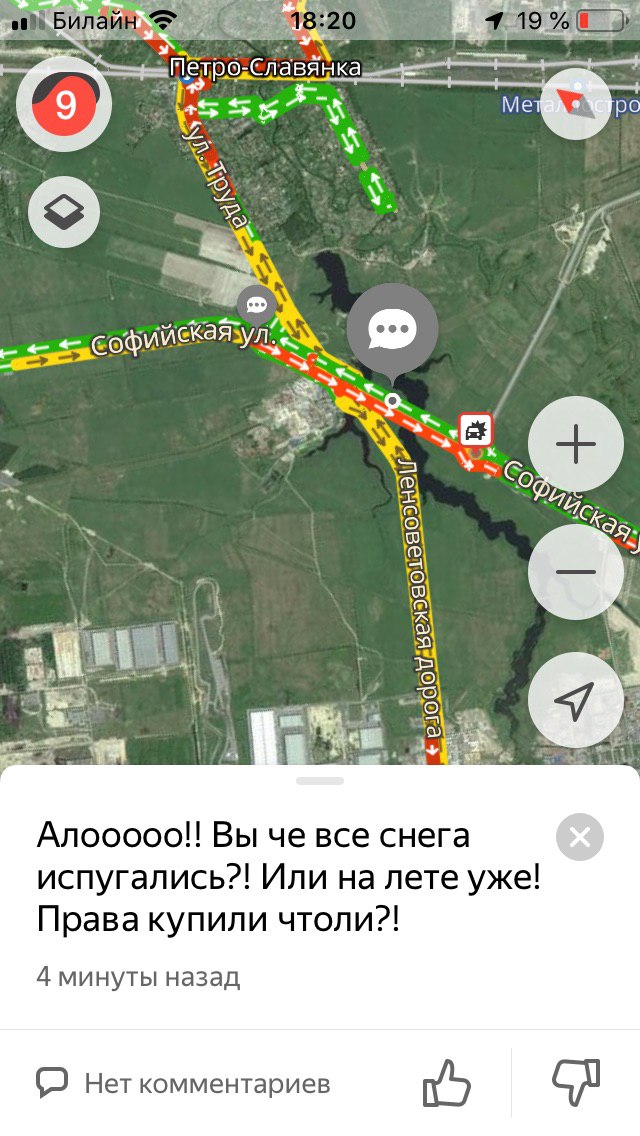Screen dimensions: 640x1136
Task: Dismiss the road comment card
Action: pos(579,837)
